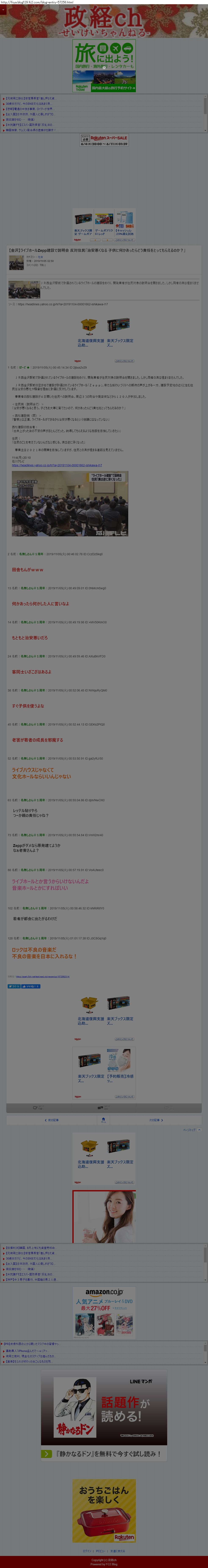Screen dimensions: 208x1568
Task: Open the Rakuten Travel 旅に出よう ad
Action: click(104, 66)
